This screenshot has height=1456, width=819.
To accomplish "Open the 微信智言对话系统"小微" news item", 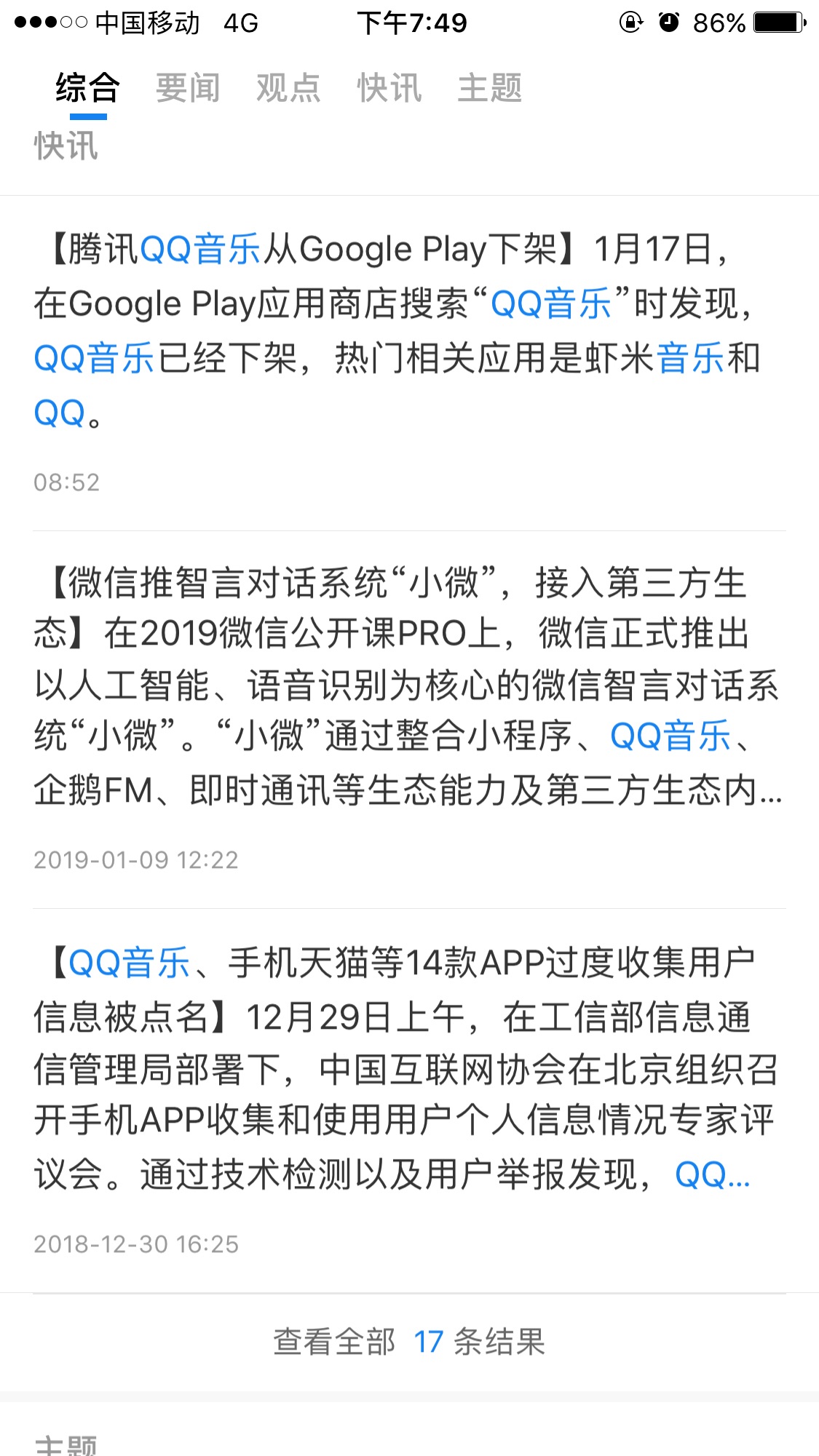I will tap(409, 720).
